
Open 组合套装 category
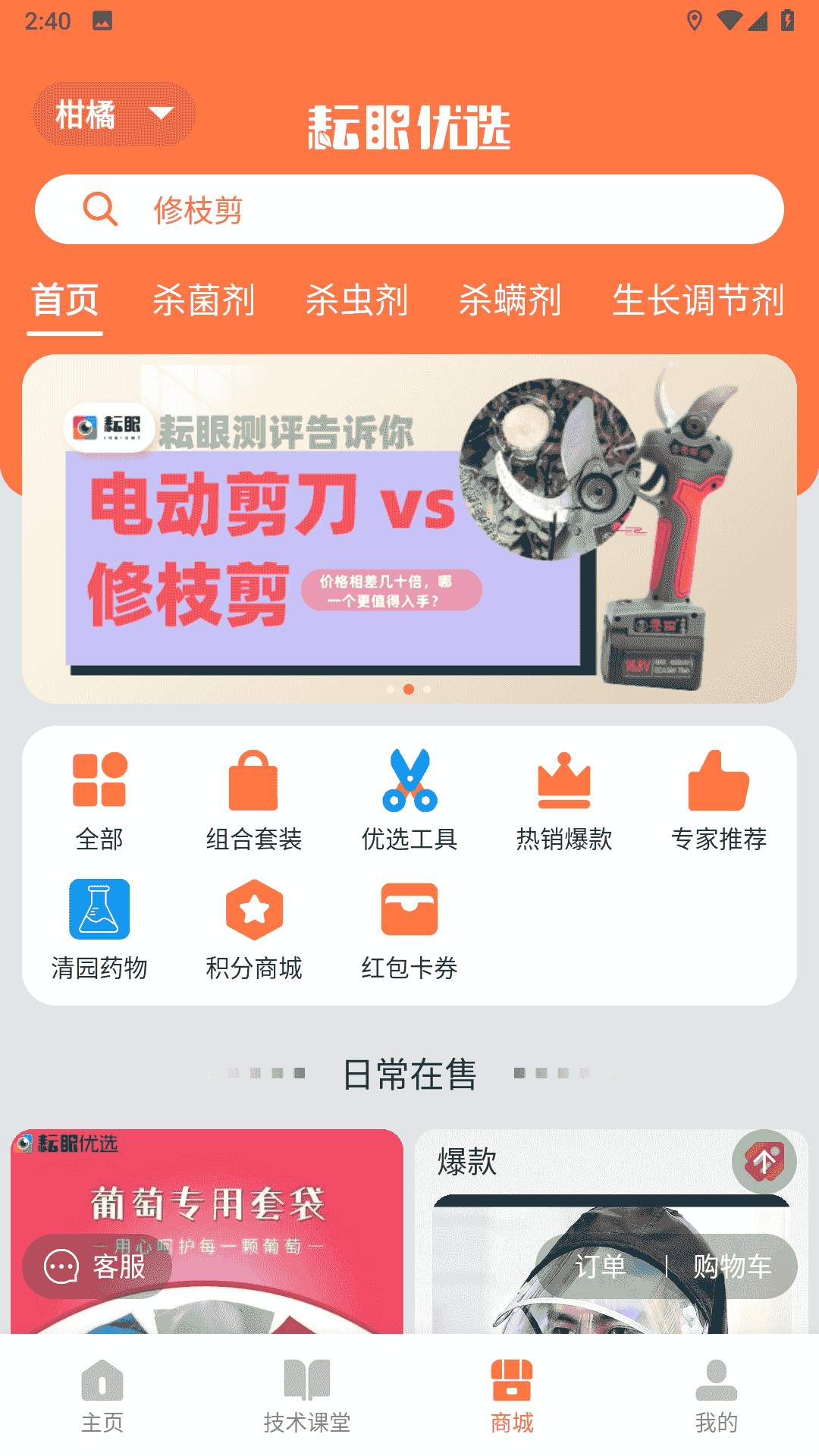254,802
